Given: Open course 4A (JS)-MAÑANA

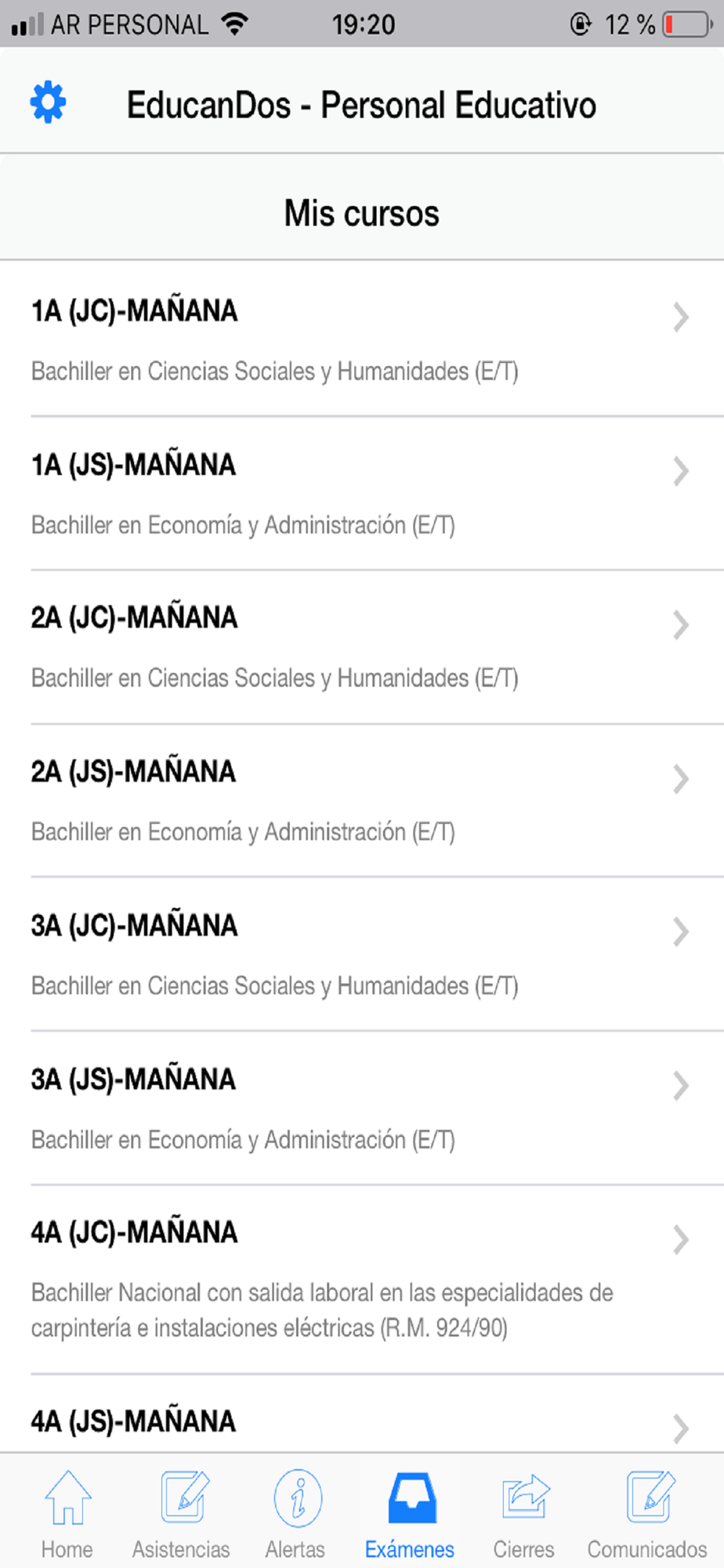Looking at the screenshot, I should point(362,1414).
